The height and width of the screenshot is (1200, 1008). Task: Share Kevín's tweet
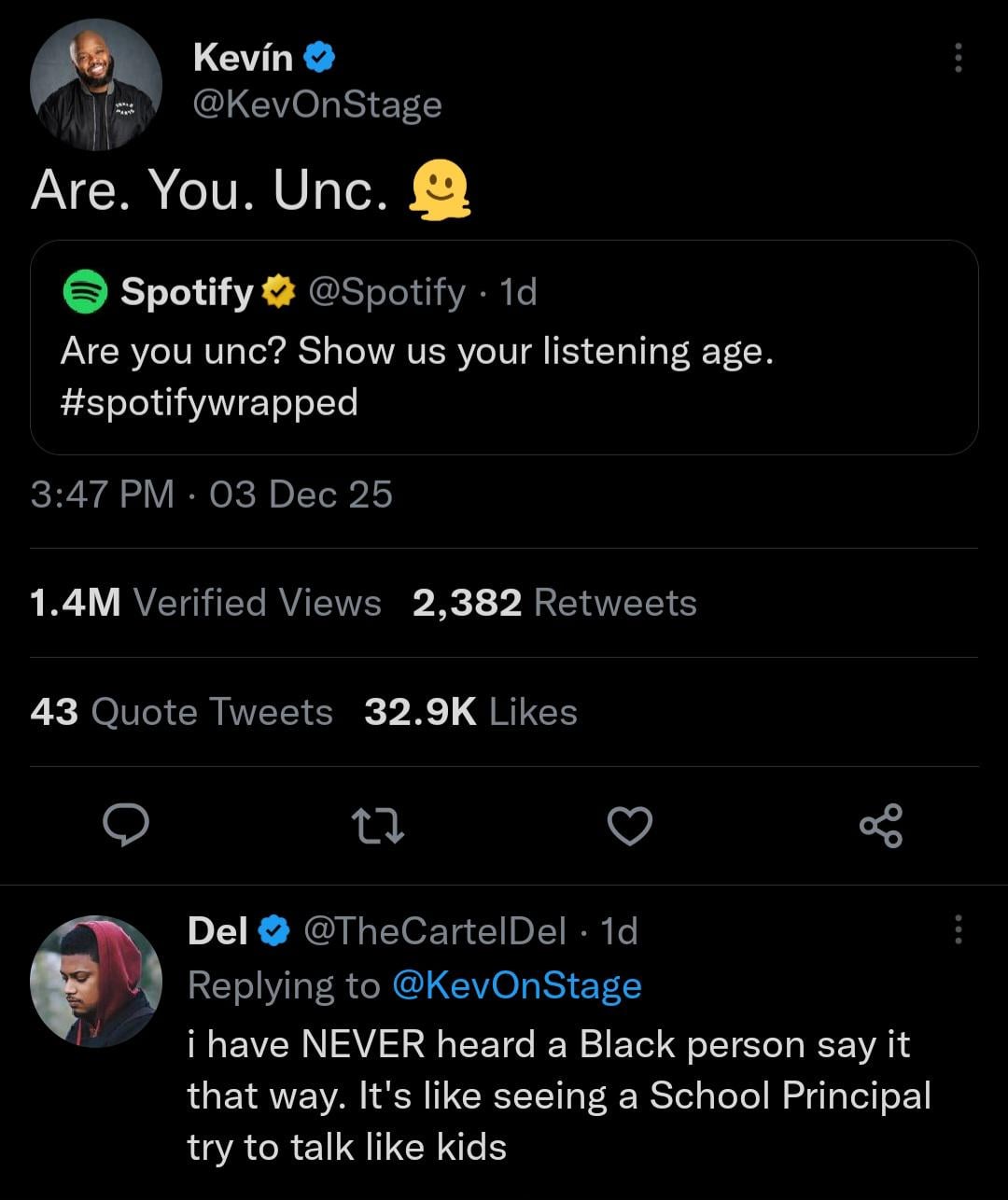(881, 826)
